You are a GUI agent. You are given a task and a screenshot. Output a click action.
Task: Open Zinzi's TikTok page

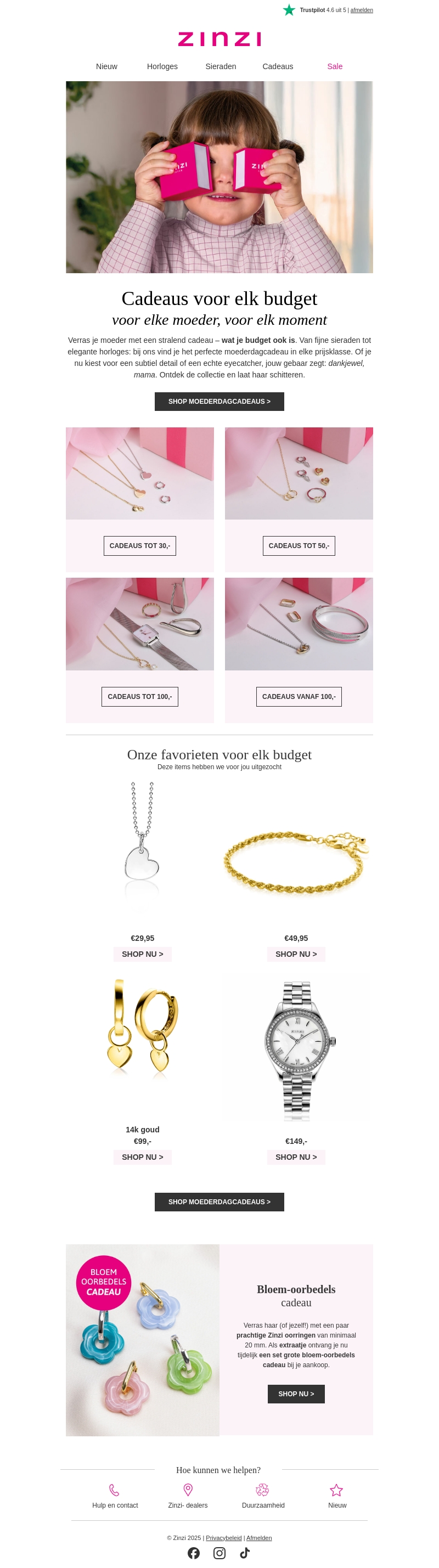pyautogui.click(x=245, y=1553)
